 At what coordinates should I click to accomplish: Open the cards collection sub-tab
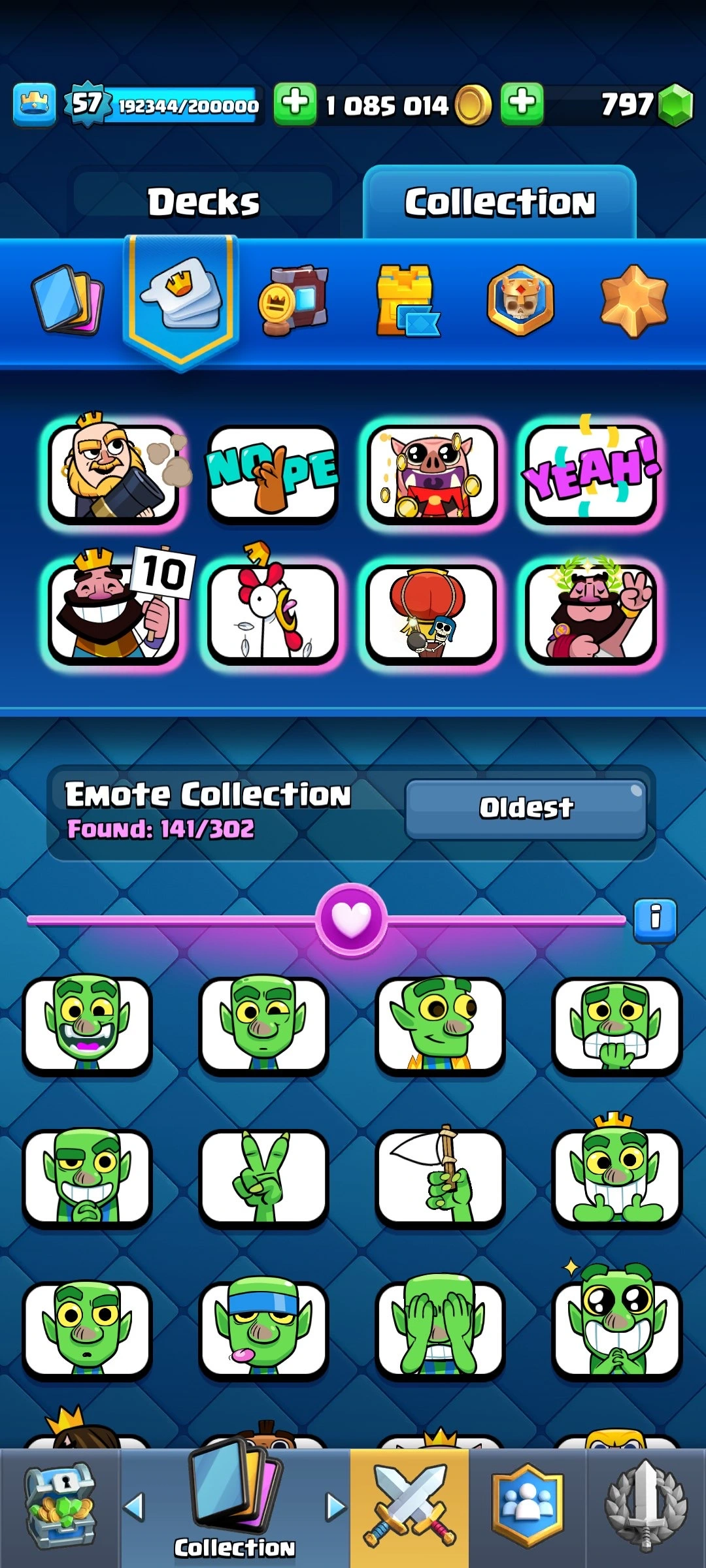[x=67, y=300]
